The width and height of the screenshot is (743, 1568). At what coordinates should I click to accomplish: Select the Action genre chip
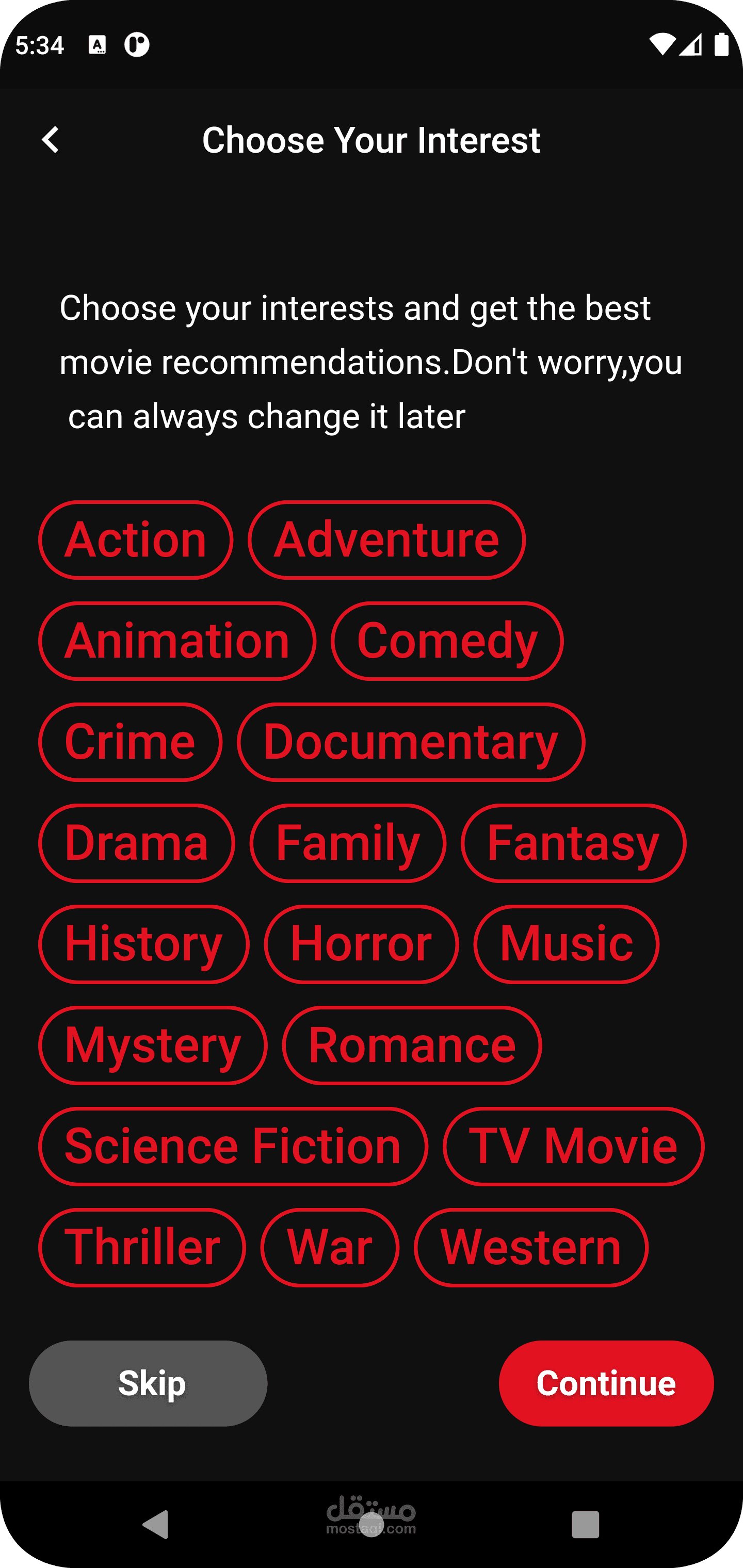coord(136,540)
